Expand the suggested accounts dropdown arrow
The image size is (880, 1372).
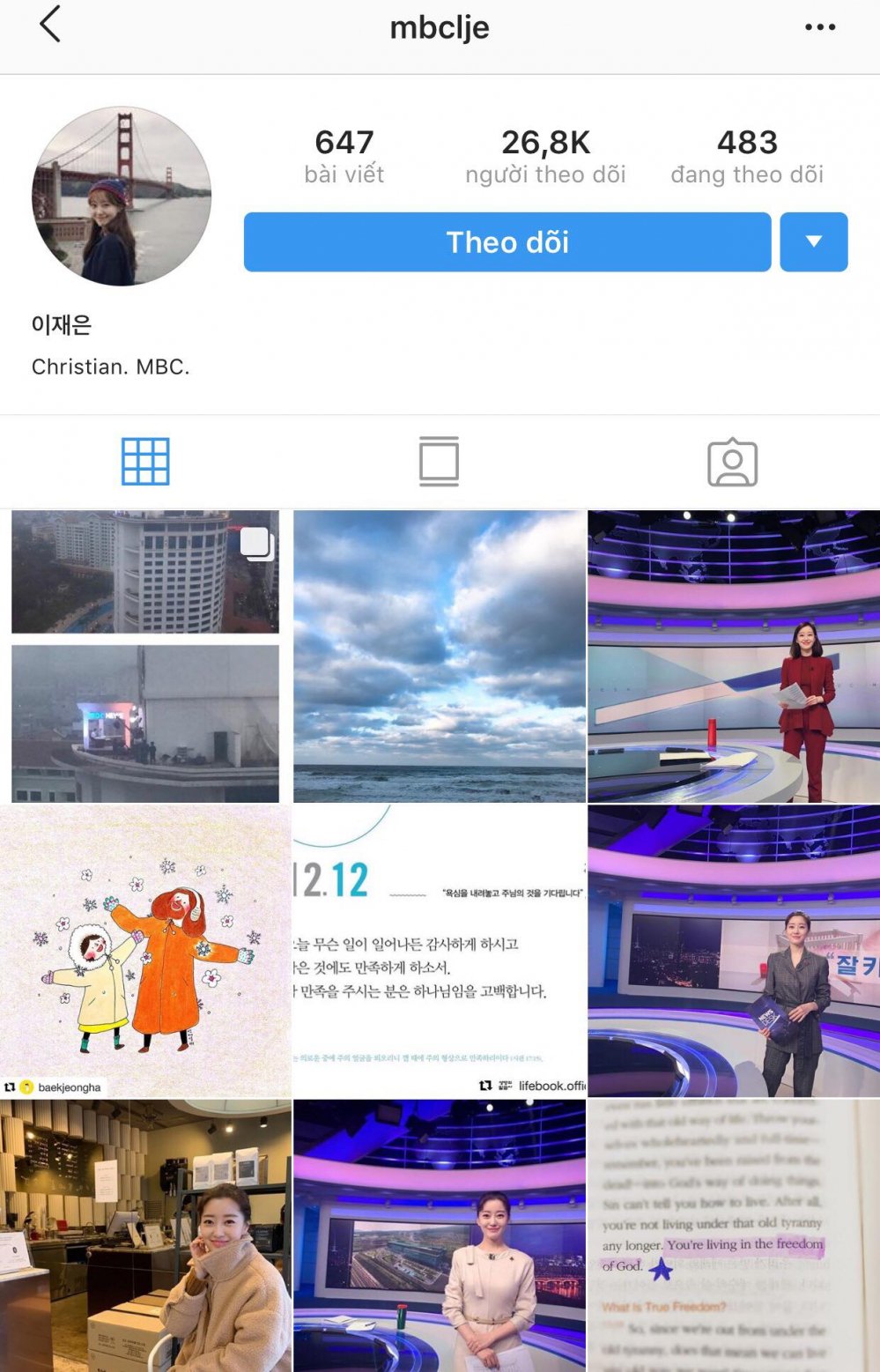[813, 241]
